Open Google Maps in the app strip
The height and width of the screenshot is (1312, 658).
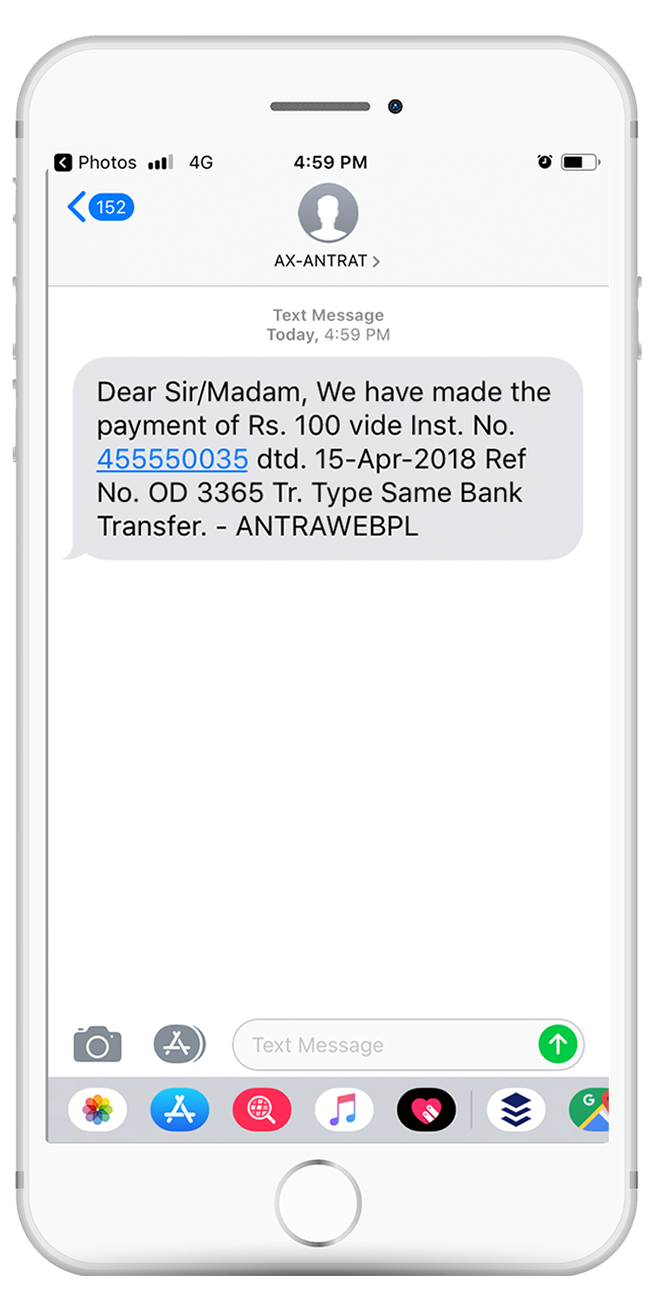click(x=589, y=1110)
